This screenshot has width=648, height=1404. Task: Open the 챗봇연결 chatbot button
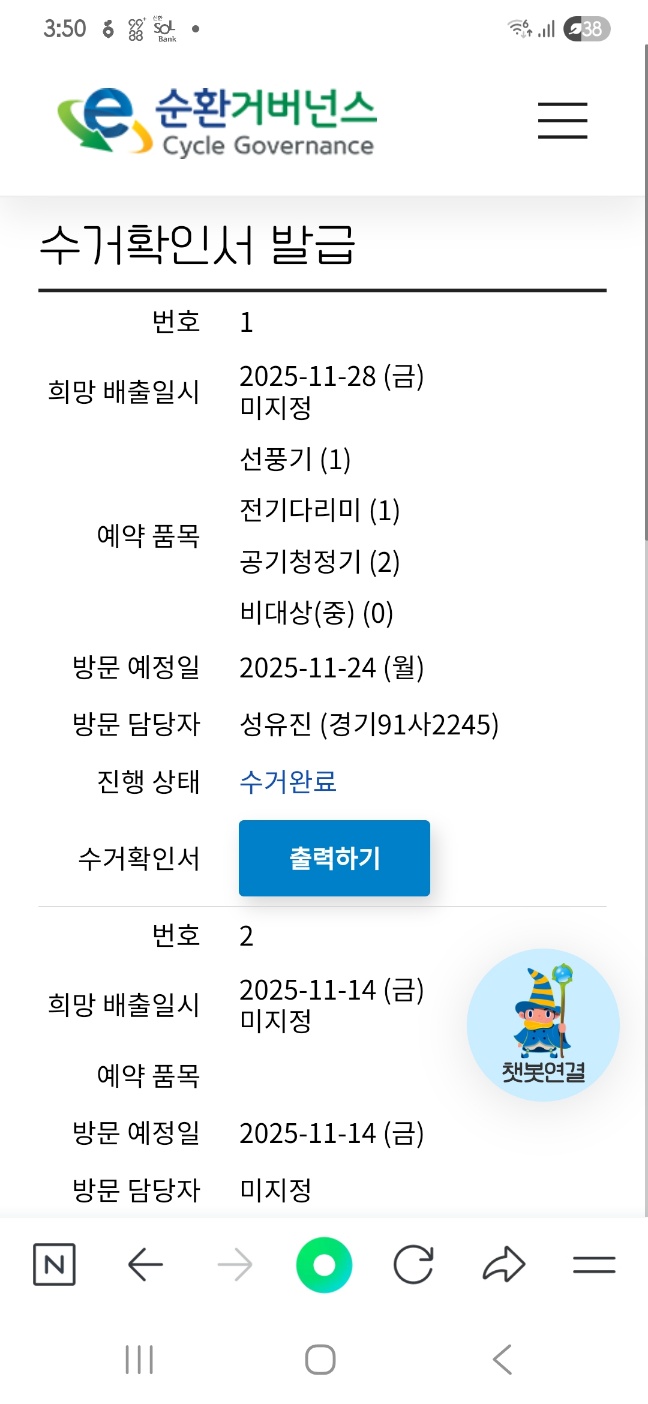(543, 1025)
